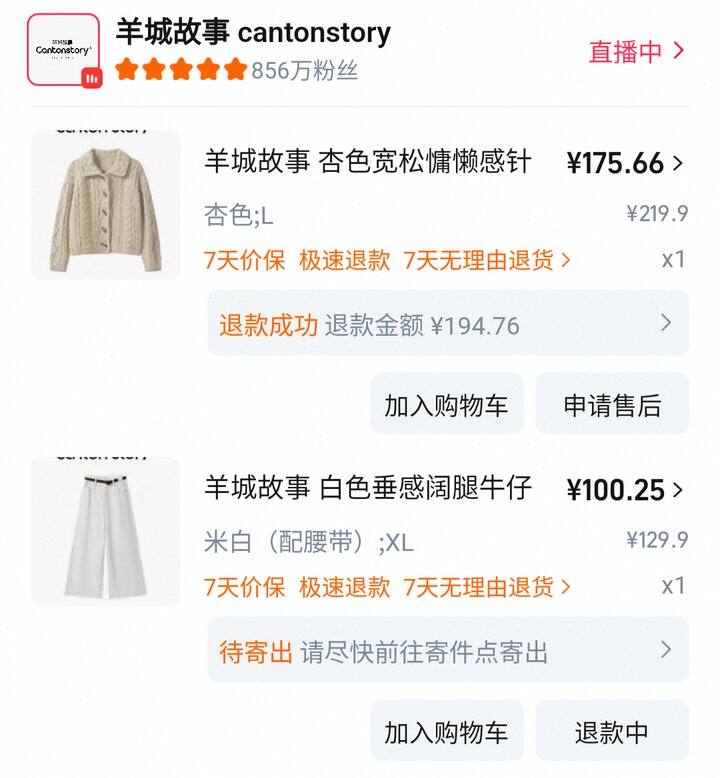The width and height of the screenshot is (720, 778).
Task: Add the jeans to cart with 加入购物车
Action: coord(446,731)
